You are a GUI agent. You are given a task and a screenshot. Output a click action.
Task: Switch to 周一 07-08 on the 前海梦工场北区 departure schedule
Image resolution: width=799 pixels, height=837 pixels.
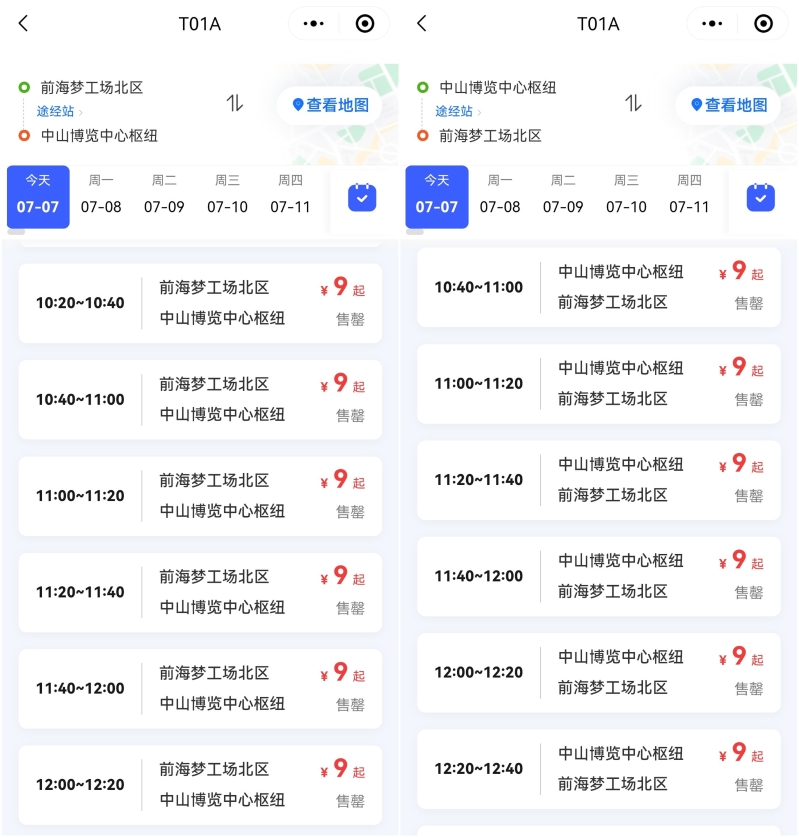(101, 196)
